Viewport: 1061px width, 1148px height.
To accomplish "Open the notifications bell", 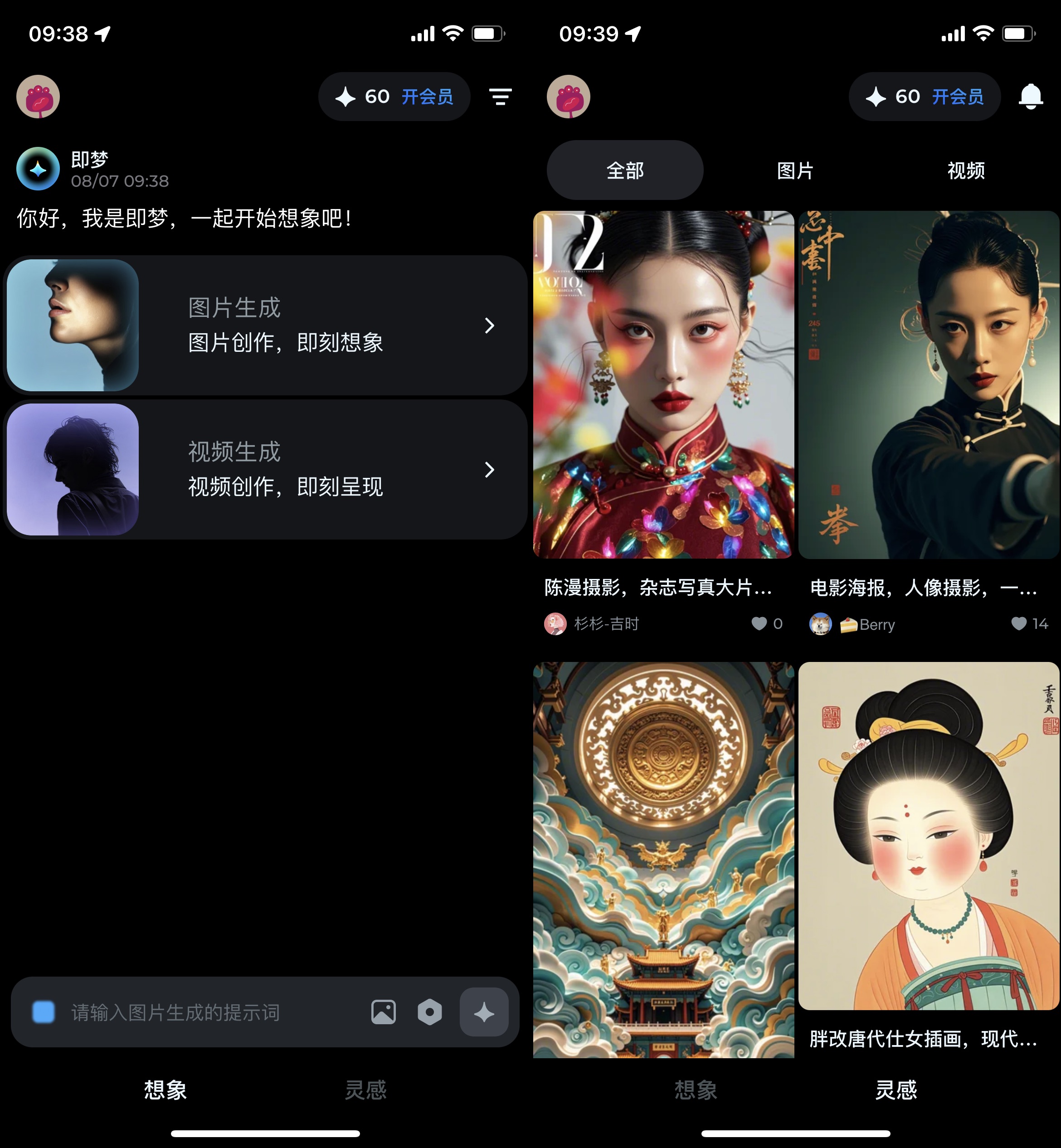I will coord(1030,97).
